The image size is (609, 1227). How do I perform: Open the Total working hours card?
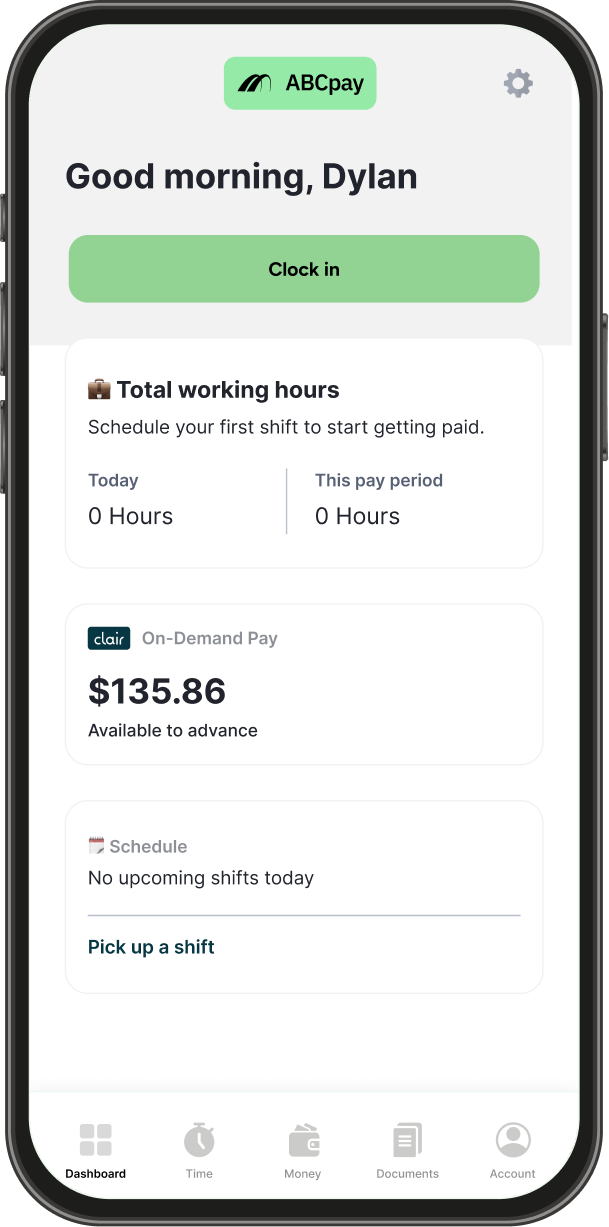point(304,453)
